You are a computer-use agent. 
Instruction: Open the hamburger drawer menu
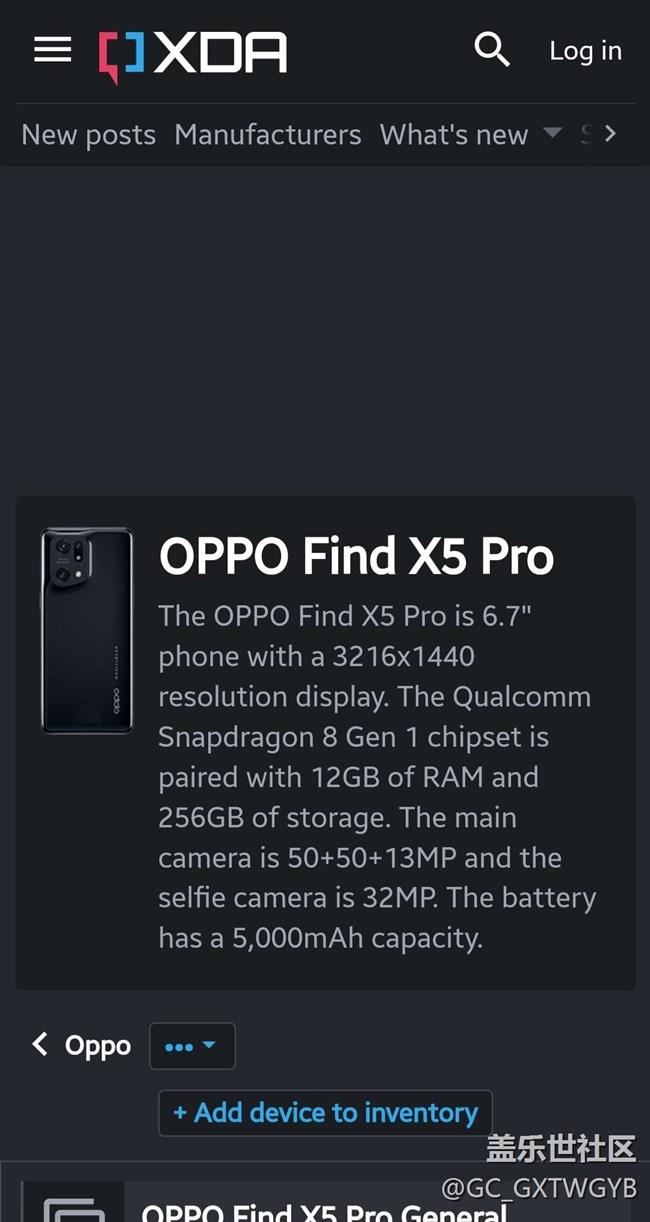coord(52,50)
